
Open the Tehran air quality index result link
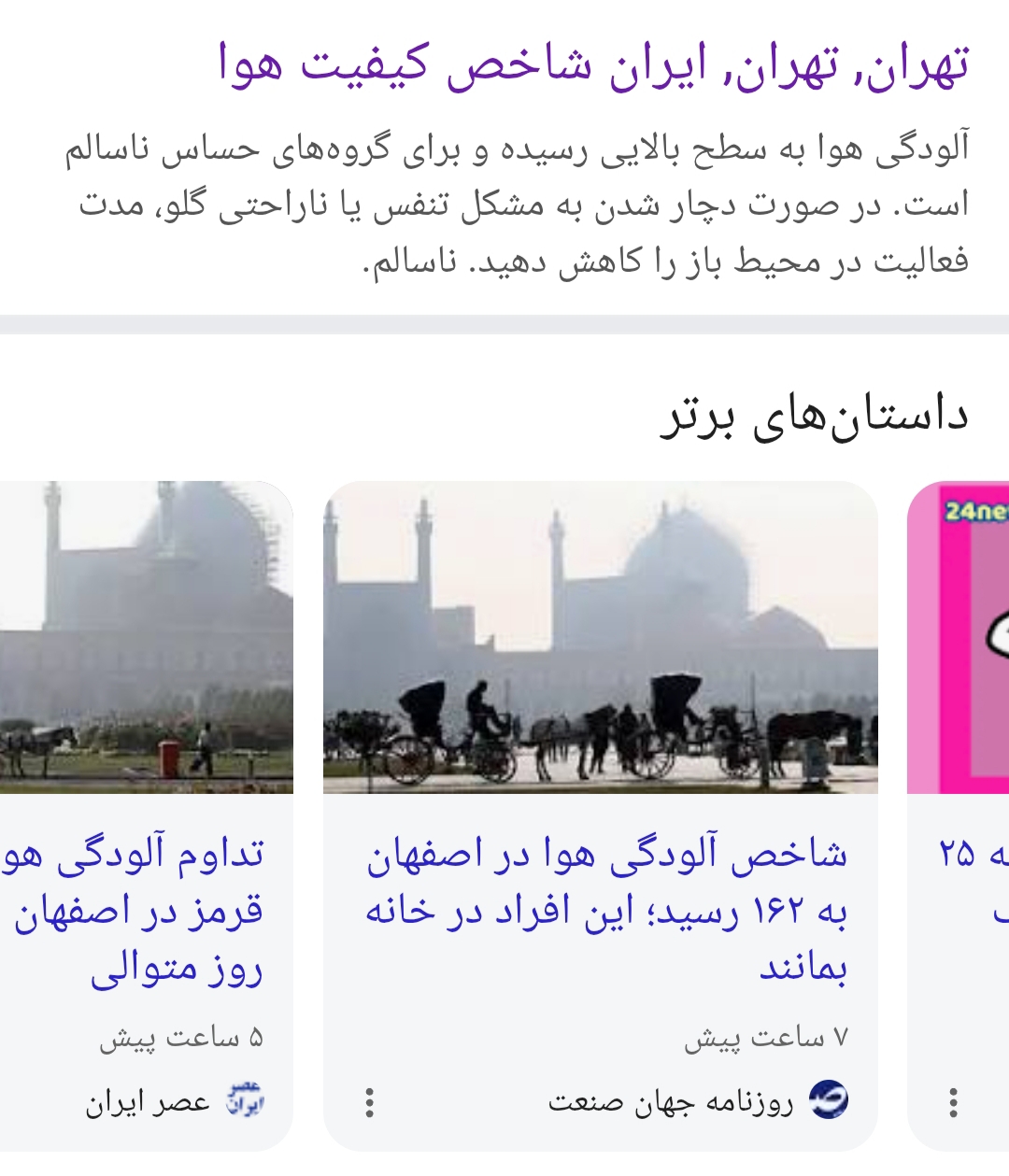coord(593,65)
